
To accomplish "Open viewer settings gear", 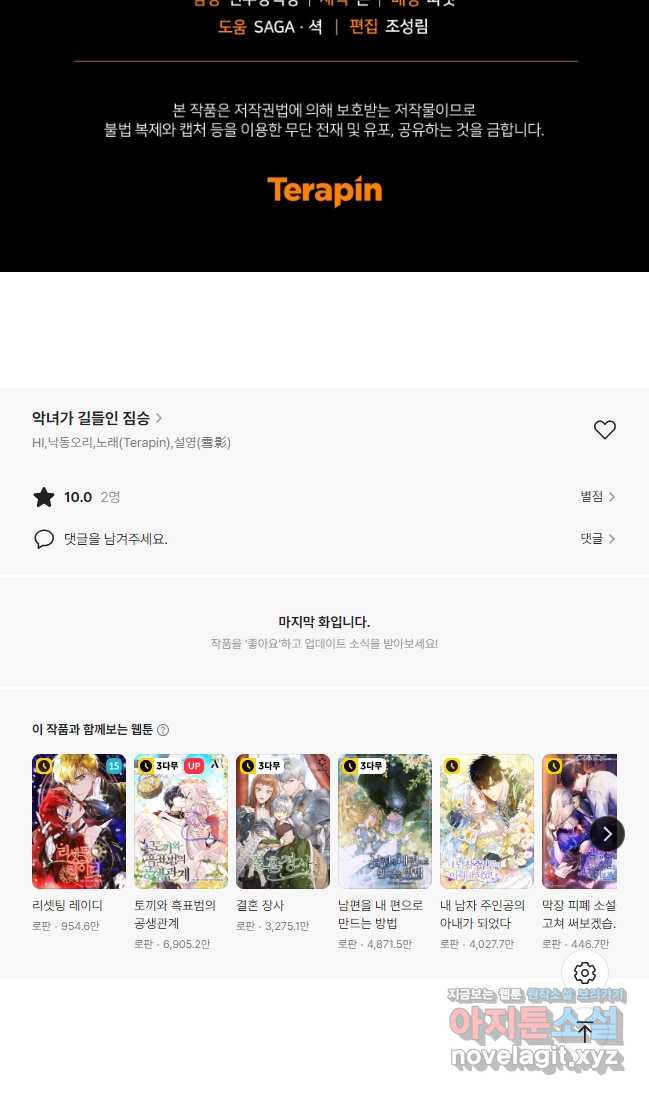I will [586, 973].
